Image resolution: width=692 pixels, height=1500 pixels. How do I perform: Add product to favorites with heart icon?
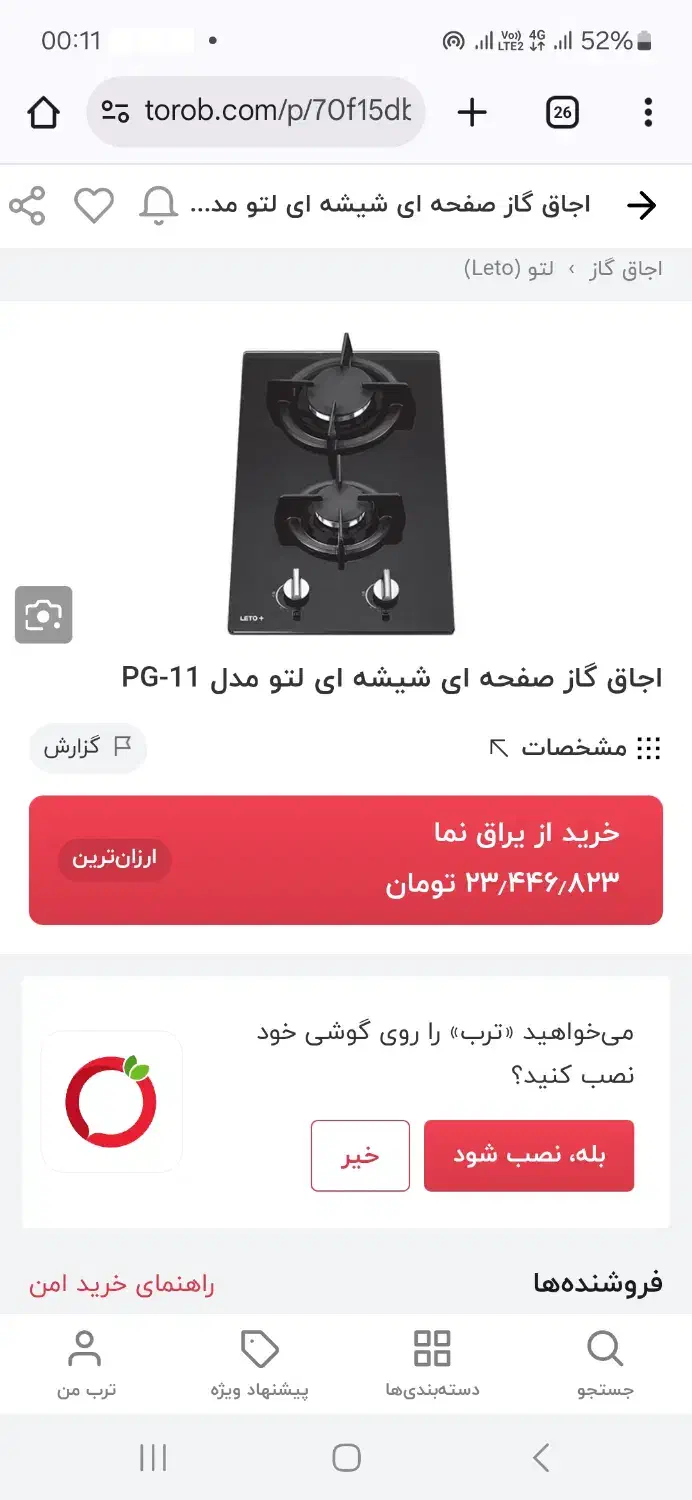(x=95, y=206)
